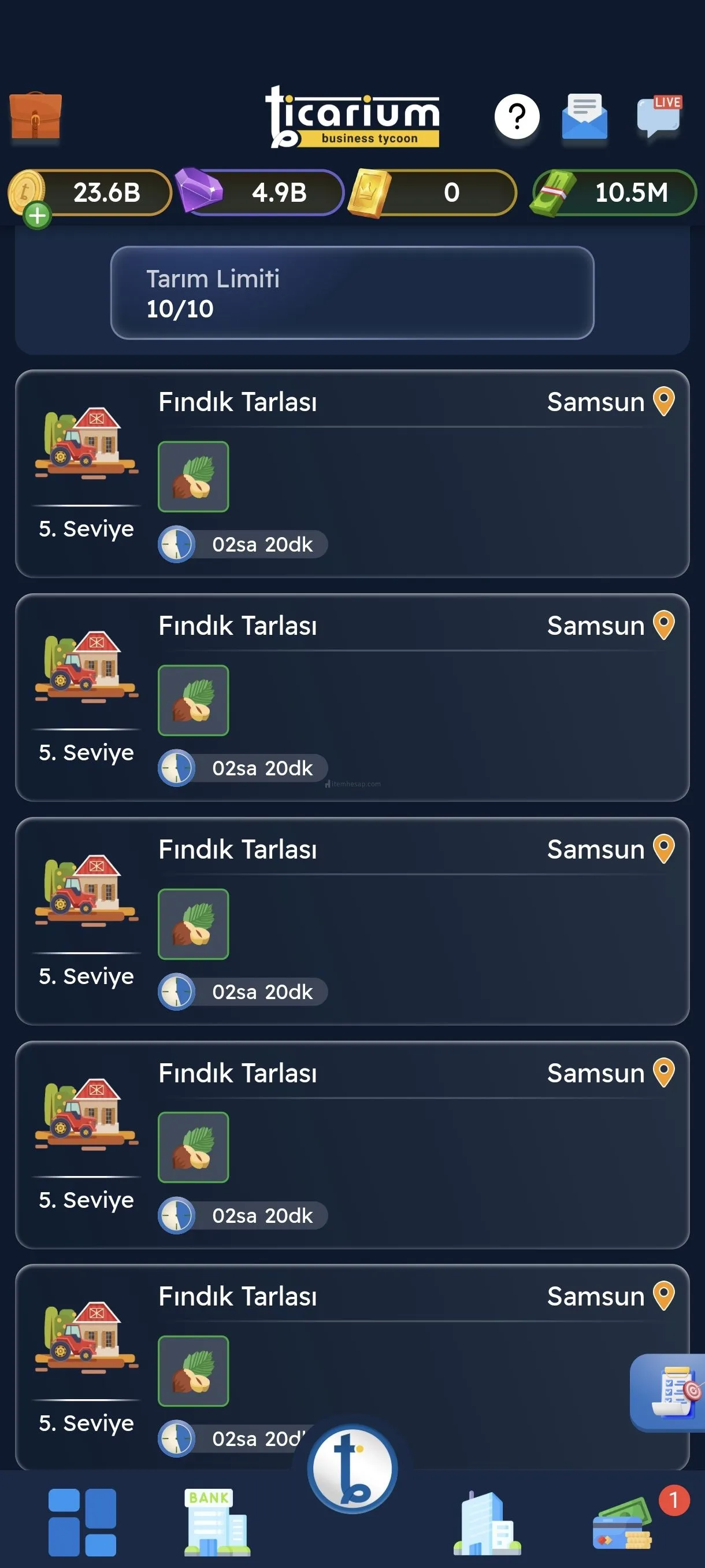Open the third Fındık Tarlası Samsun card
Image resolution: width=705 pixels, height=1568 pixels.
352,920
